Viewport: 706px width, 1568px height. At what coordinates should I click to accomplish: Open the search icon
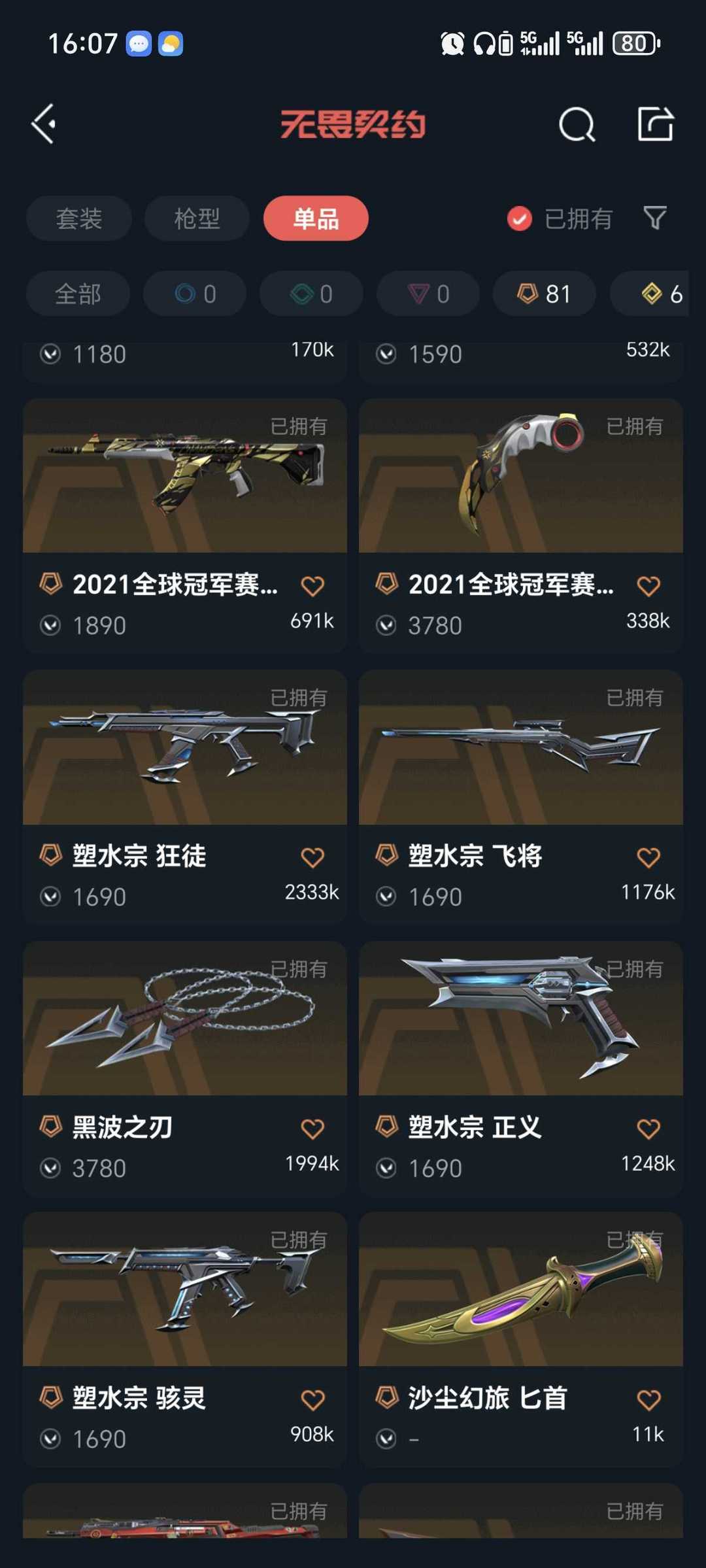tap(575, 124)
